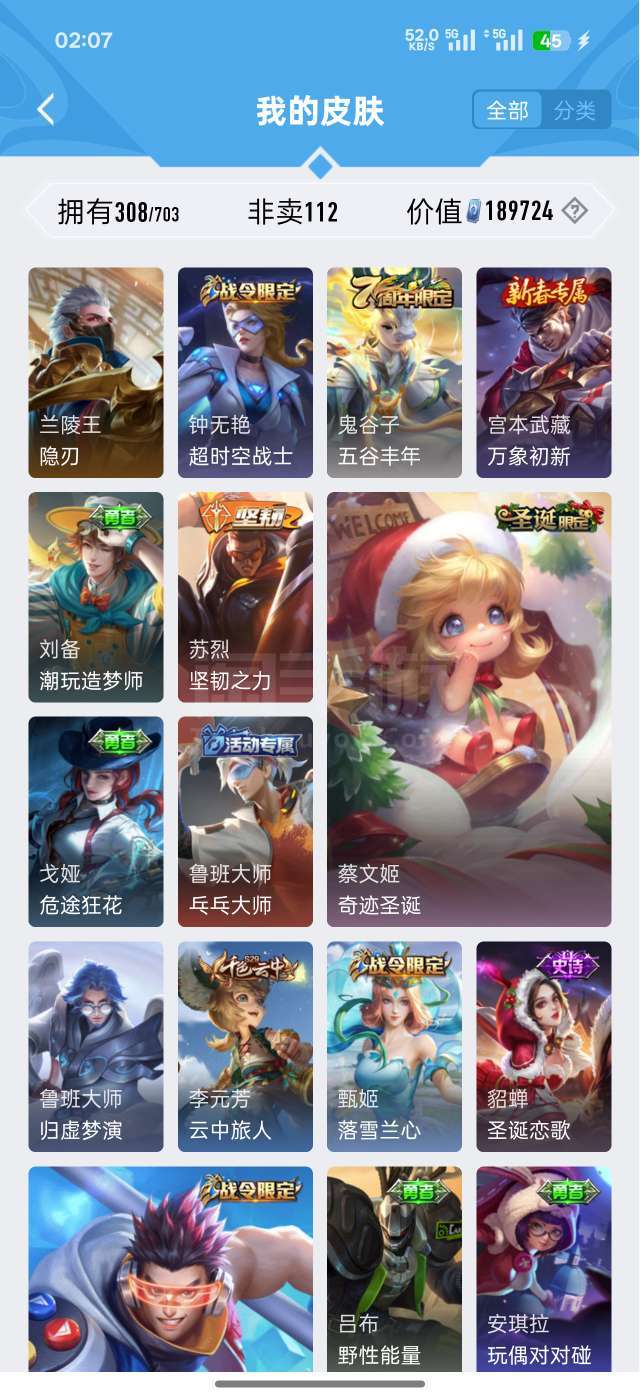Open the 钟无艳 超时空战士 skin card
Screen dimensions: 640x1400
pos(245,372)
